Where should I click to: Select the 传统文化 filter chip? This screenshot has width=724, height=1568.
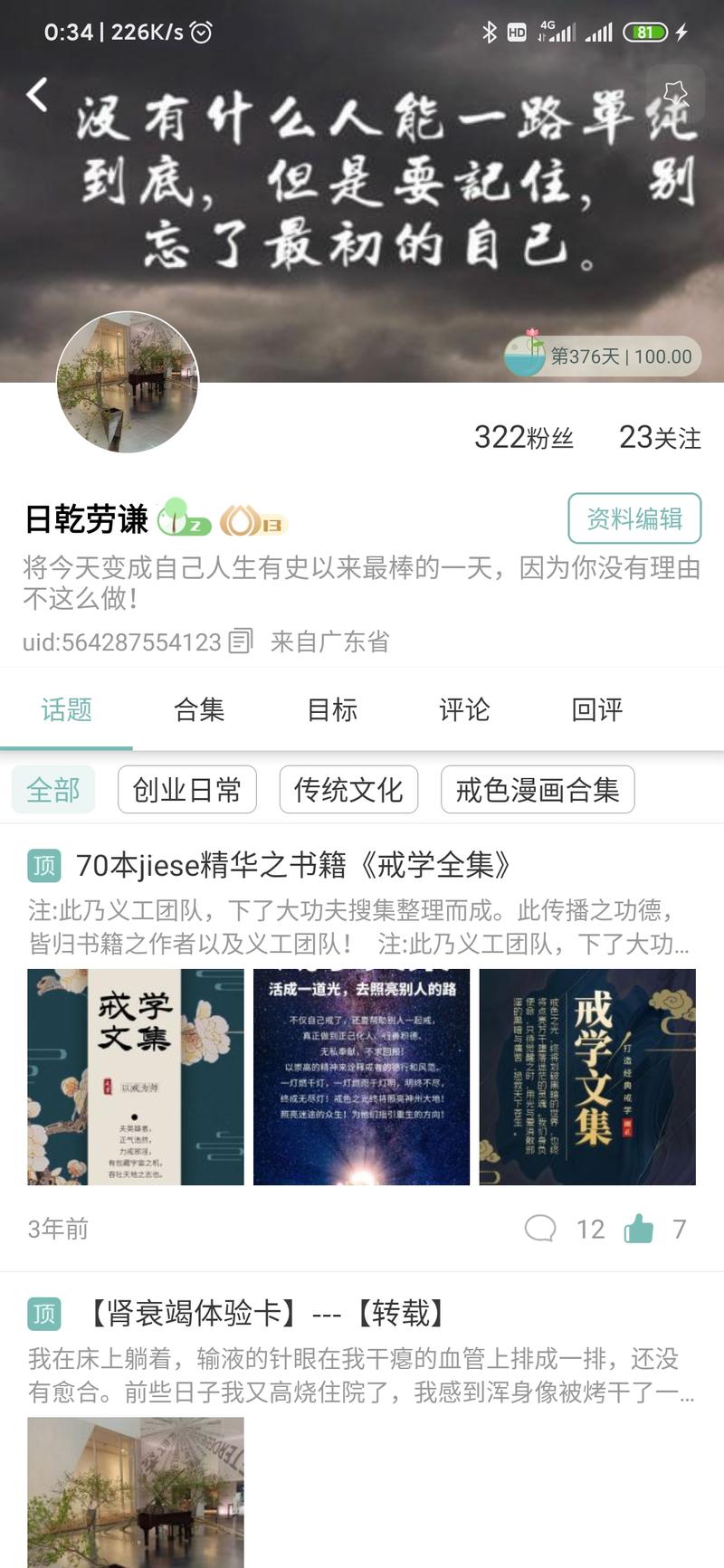tap(349, 789)
